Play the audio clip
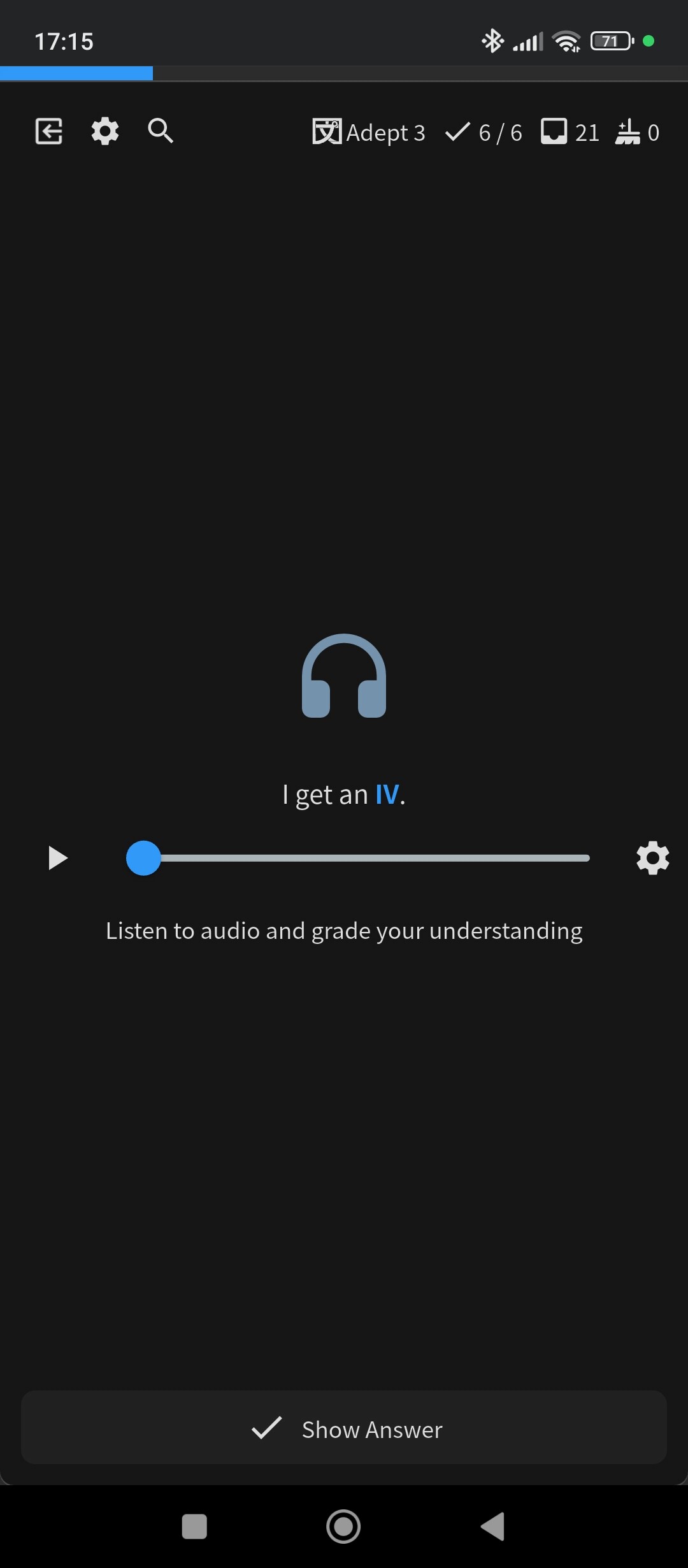688x1568 pixels. [58, 858]
